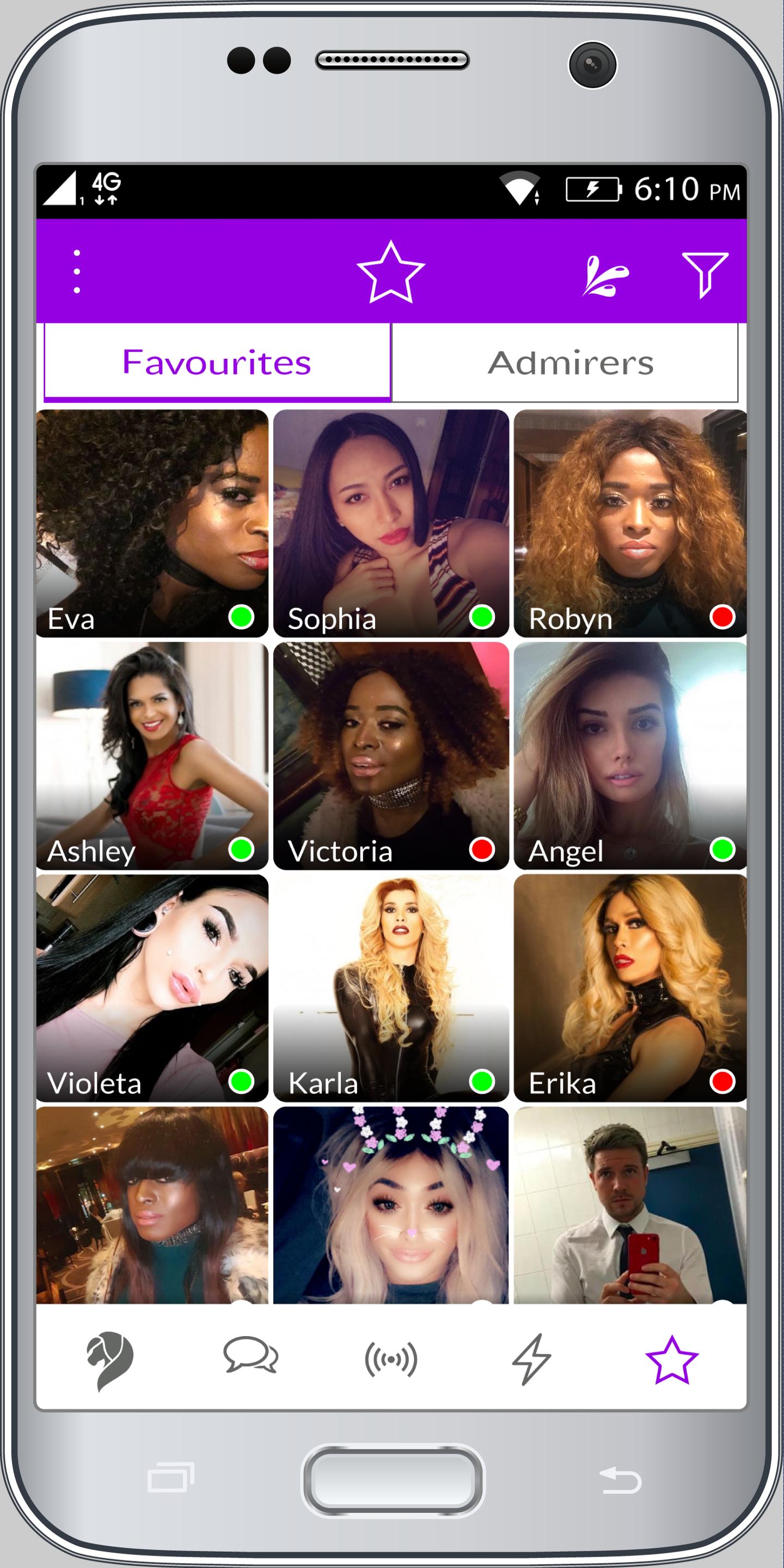784x1568 pixels.
Task: Tap the star tab in bottom bar
Action: coord(671,1358)
